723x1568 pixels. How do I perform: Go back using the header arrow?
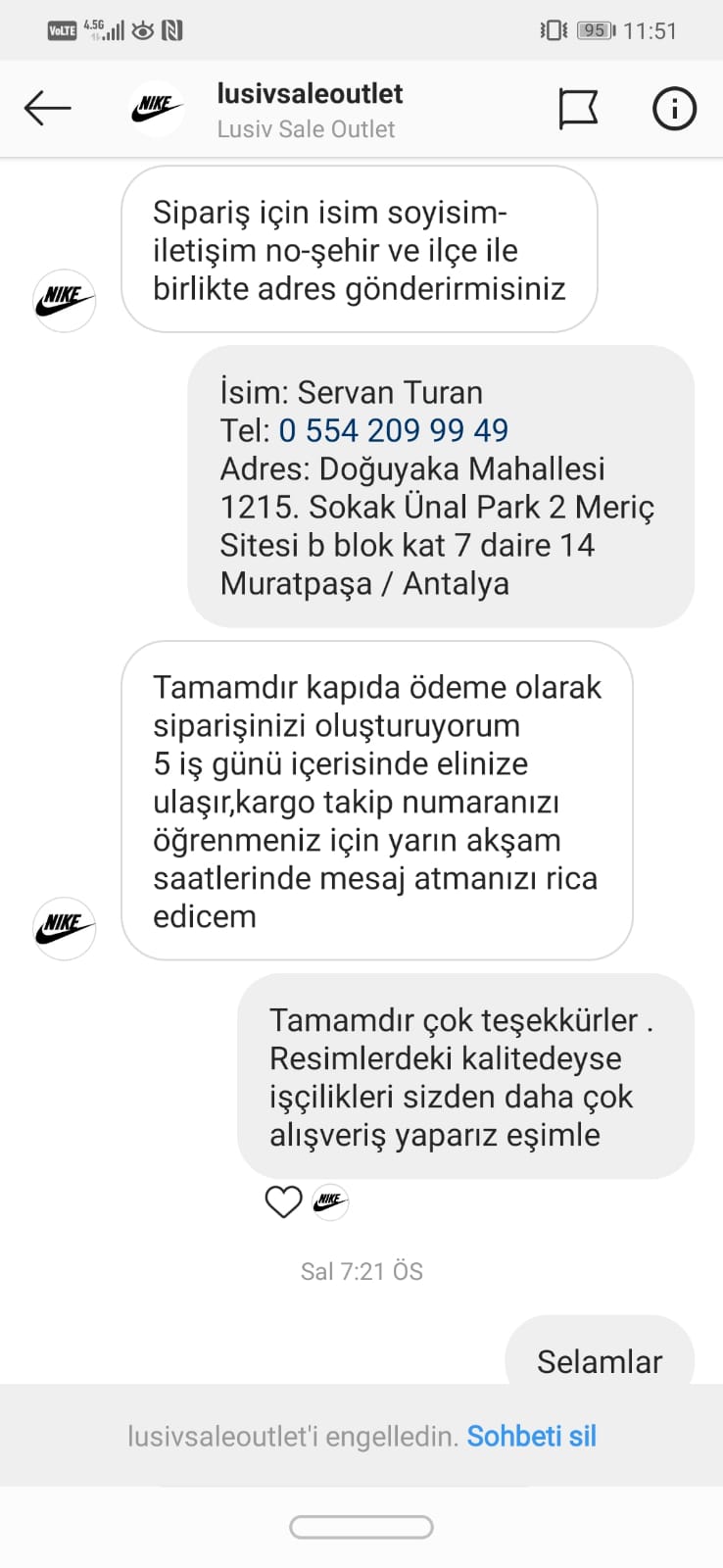[47, 108]
